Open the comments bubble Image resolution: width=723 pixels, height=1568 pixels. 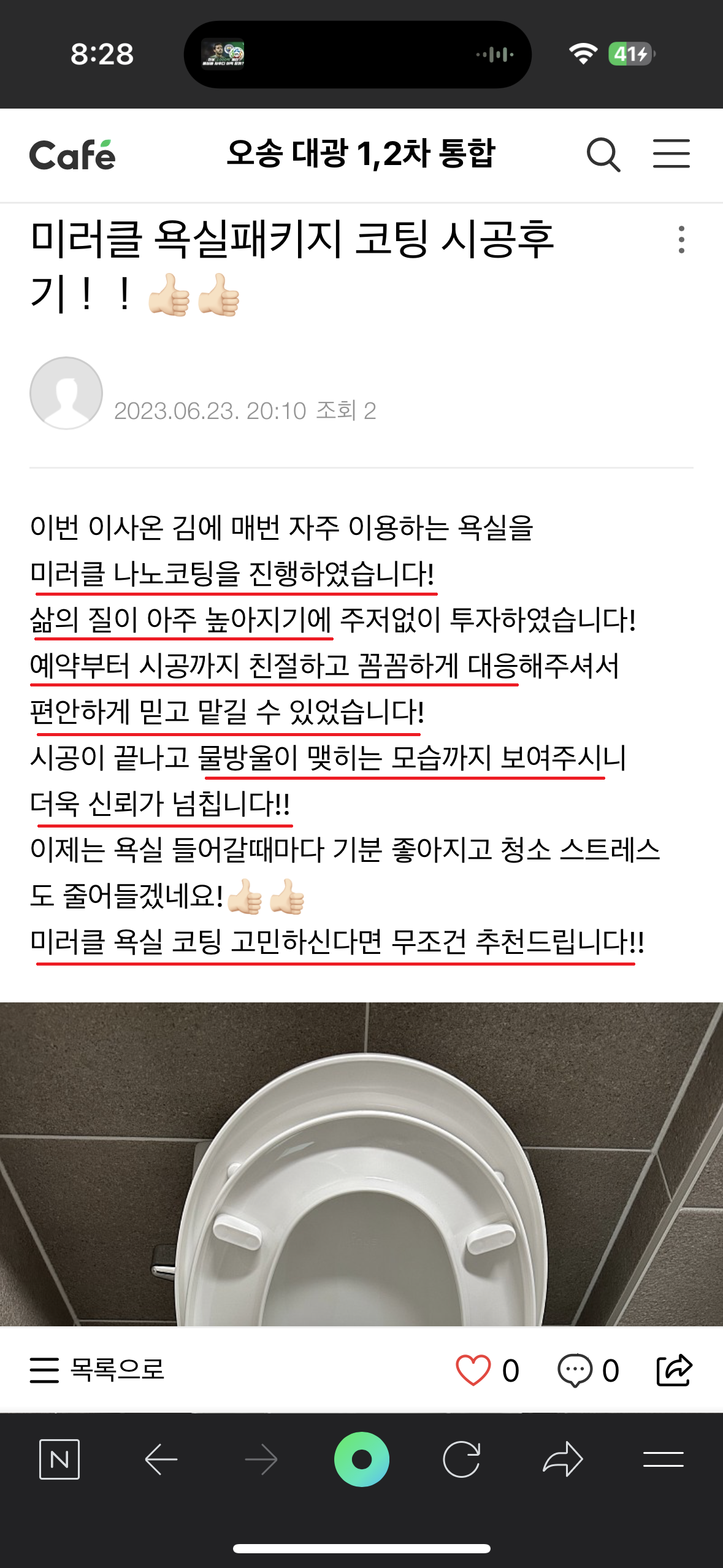point(575,1369)
